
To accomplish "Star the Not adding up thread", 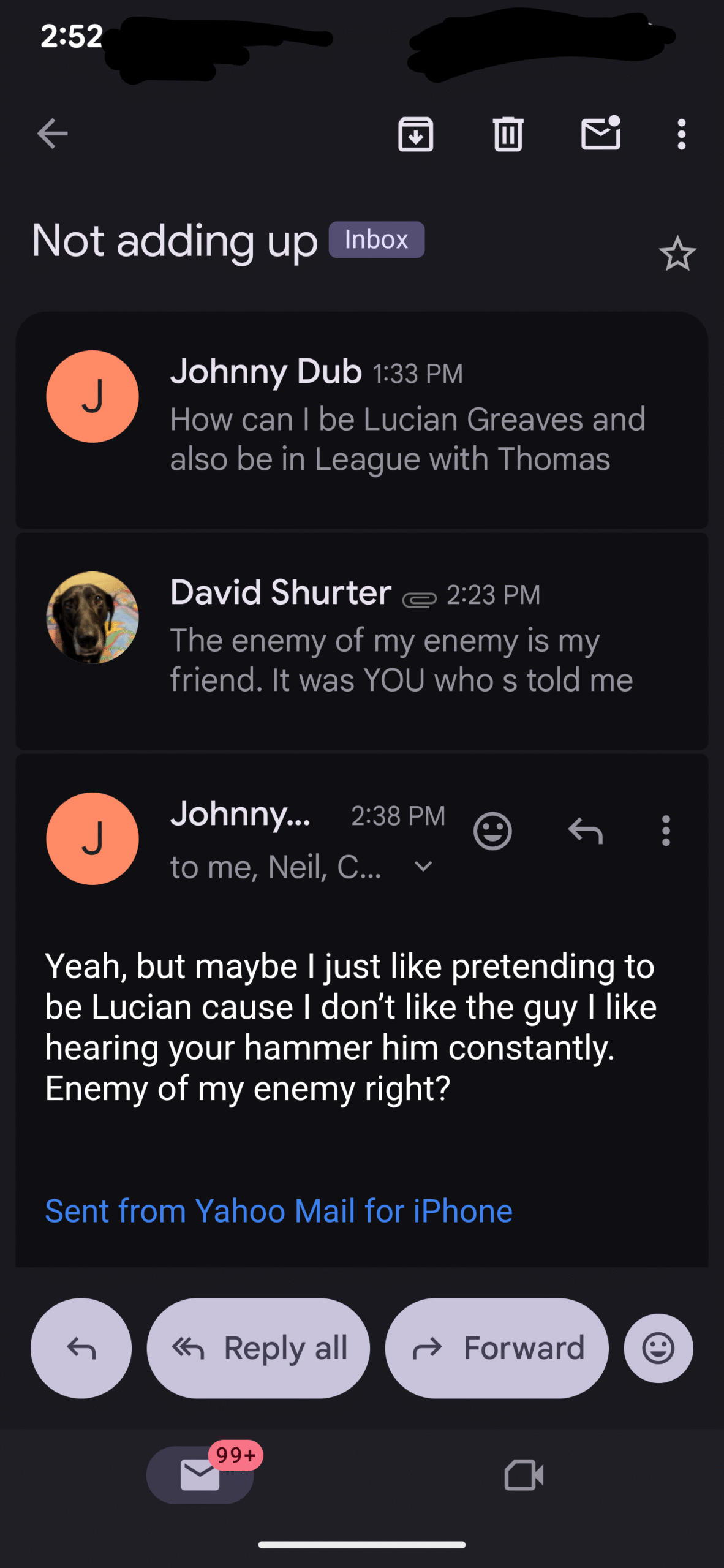I will pyautogui.click(x=677, y=254).
